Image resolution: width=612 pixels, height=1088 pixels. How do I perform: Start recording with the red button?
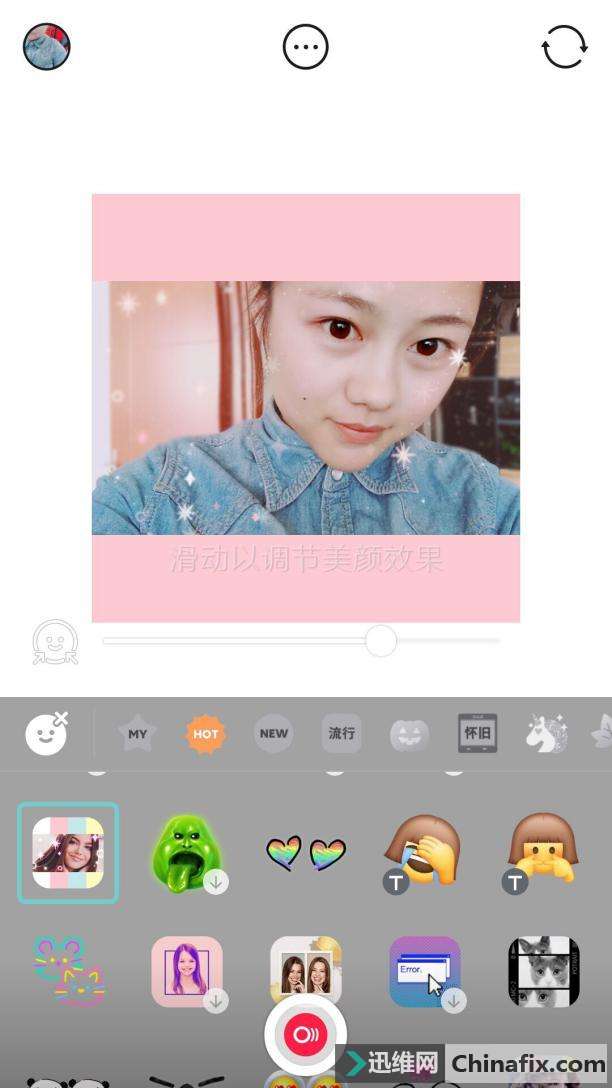pos(305,1035)
